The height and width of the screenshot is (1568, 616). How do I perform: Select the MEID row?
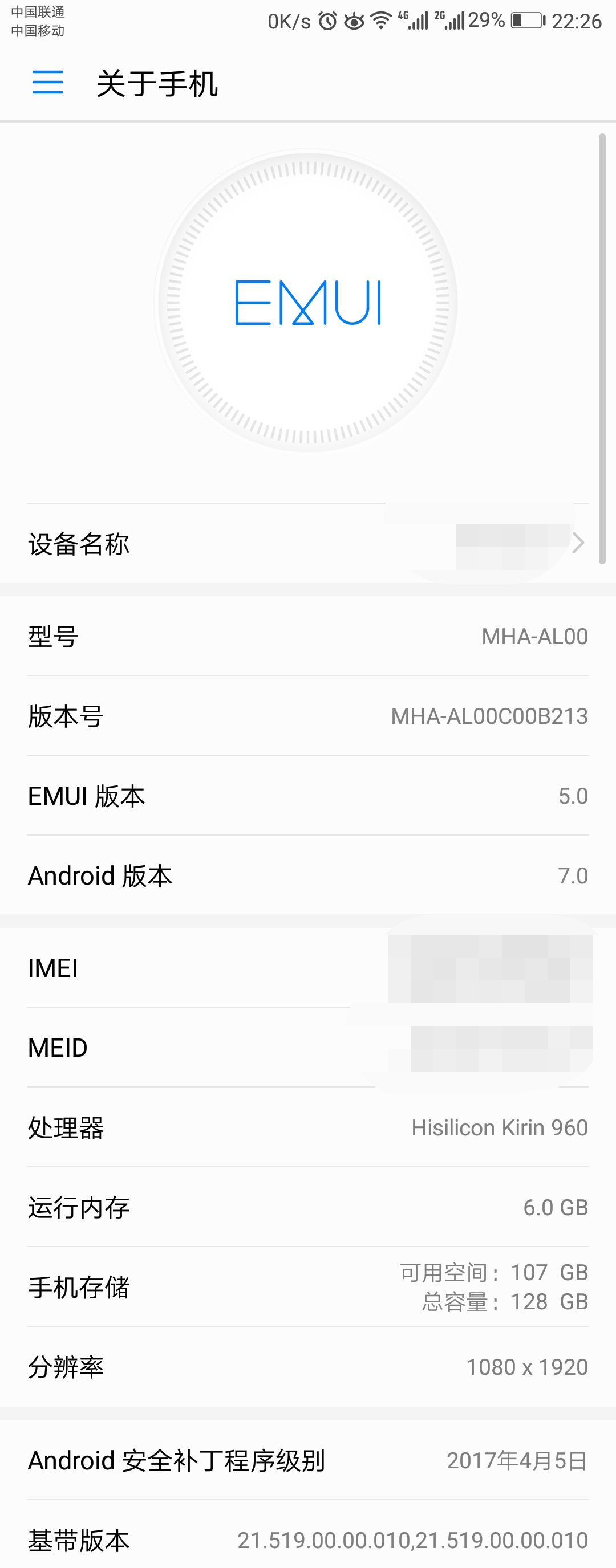pos(307,1048)
